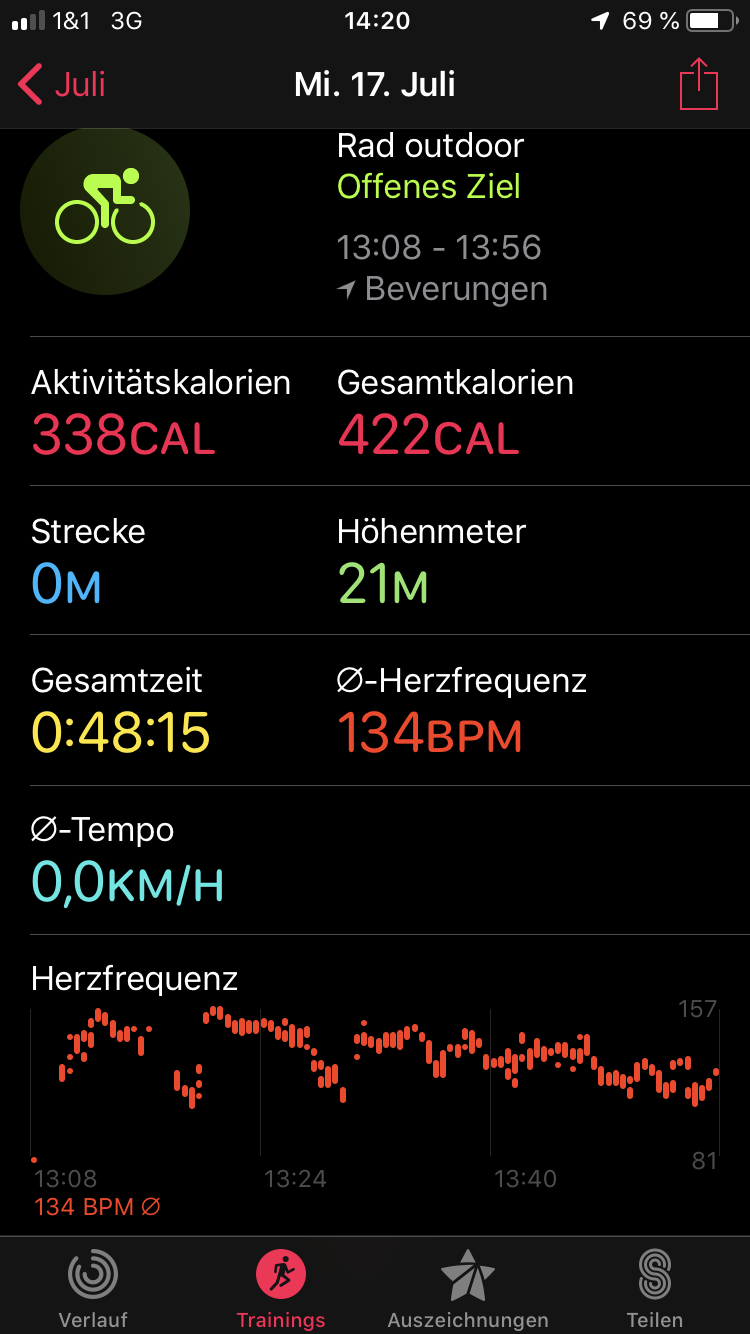
Task: Share this cycling workout
Action: click(698, 85)
